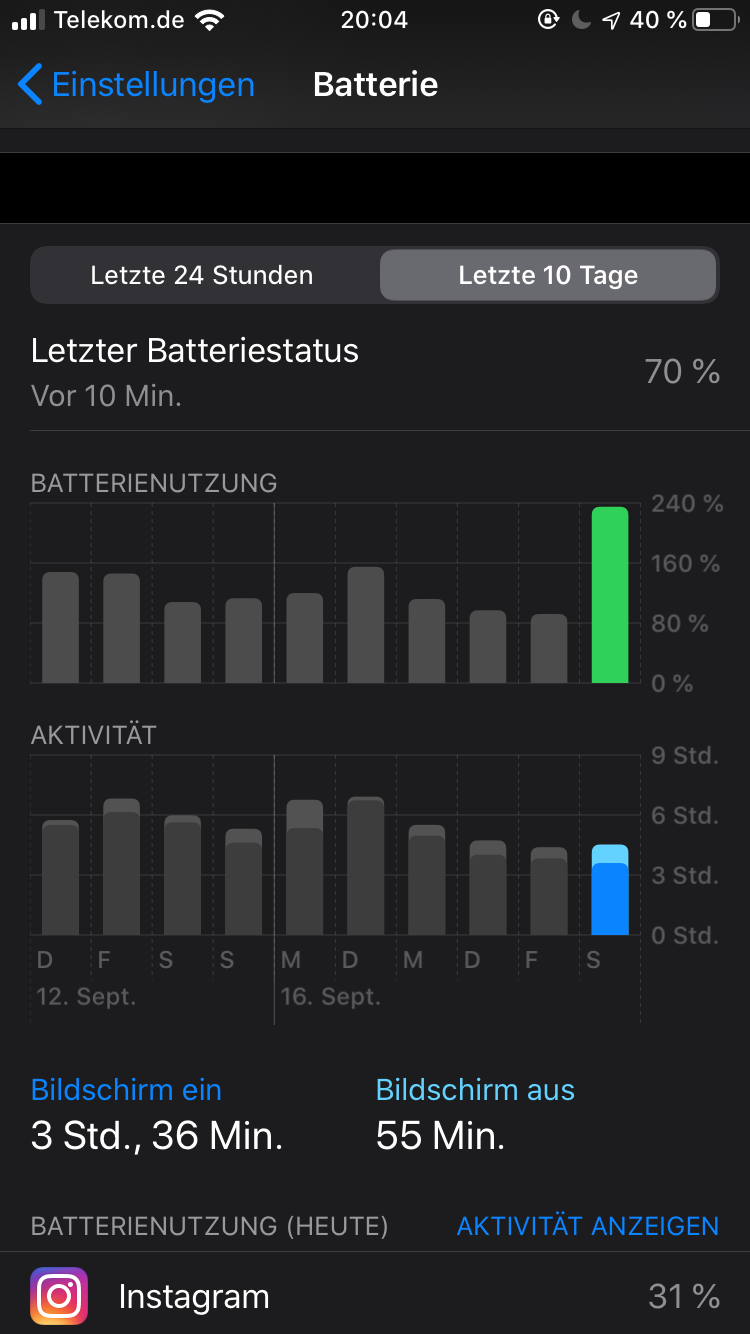This screenshot has height=1334, width=750.
Task: Switch to Letzte 24 Stunden
Action: (x=202, y=275)
